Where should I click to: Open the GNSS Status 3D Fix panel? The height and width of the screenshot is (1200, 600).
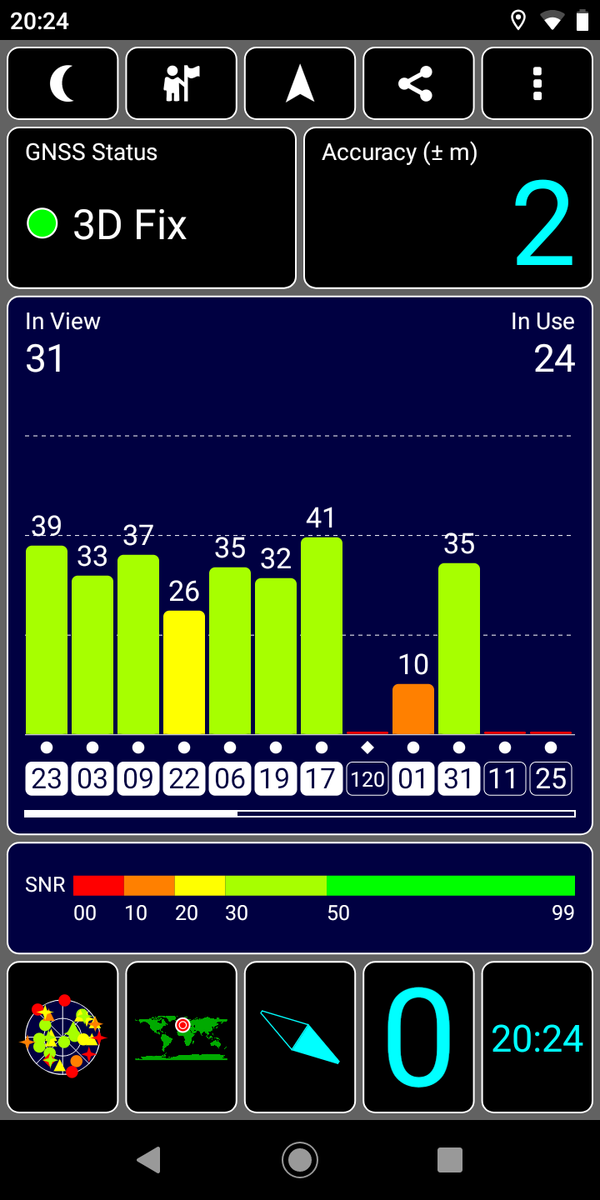coord(152,208)
